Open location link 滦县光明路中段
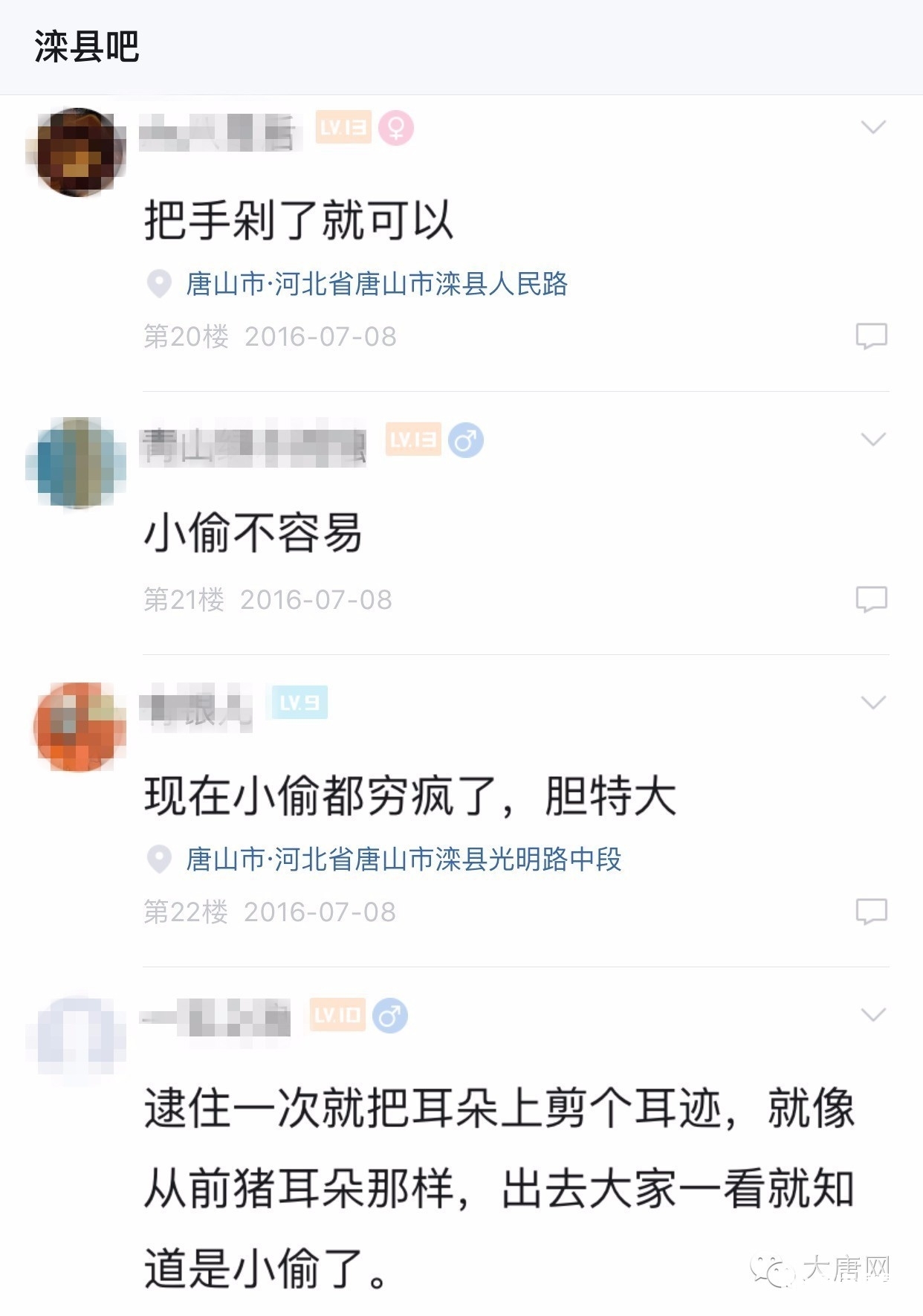The width and height of the screenshot is (923, 1316). click(403, 859)
